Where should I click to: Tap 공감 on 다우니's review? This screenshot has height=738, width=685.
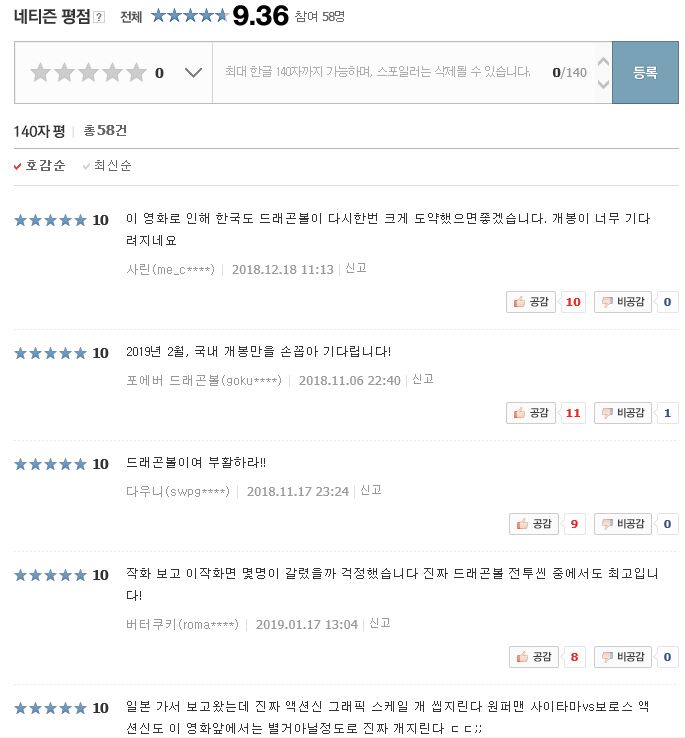(535, 523)
